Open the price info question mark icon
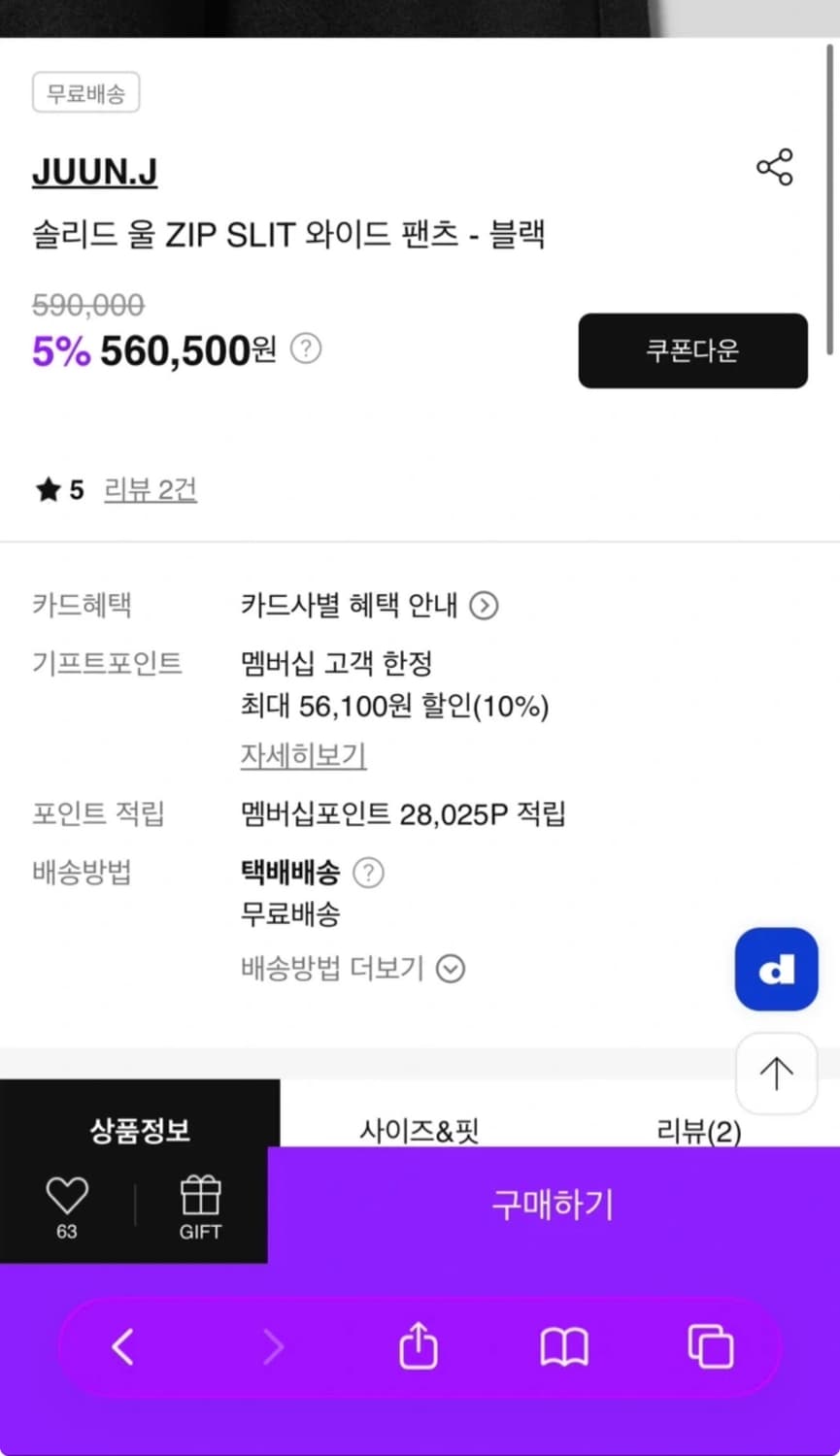Screen dimensions: 840x1456 pyautogui.click(x=306, y=350)
